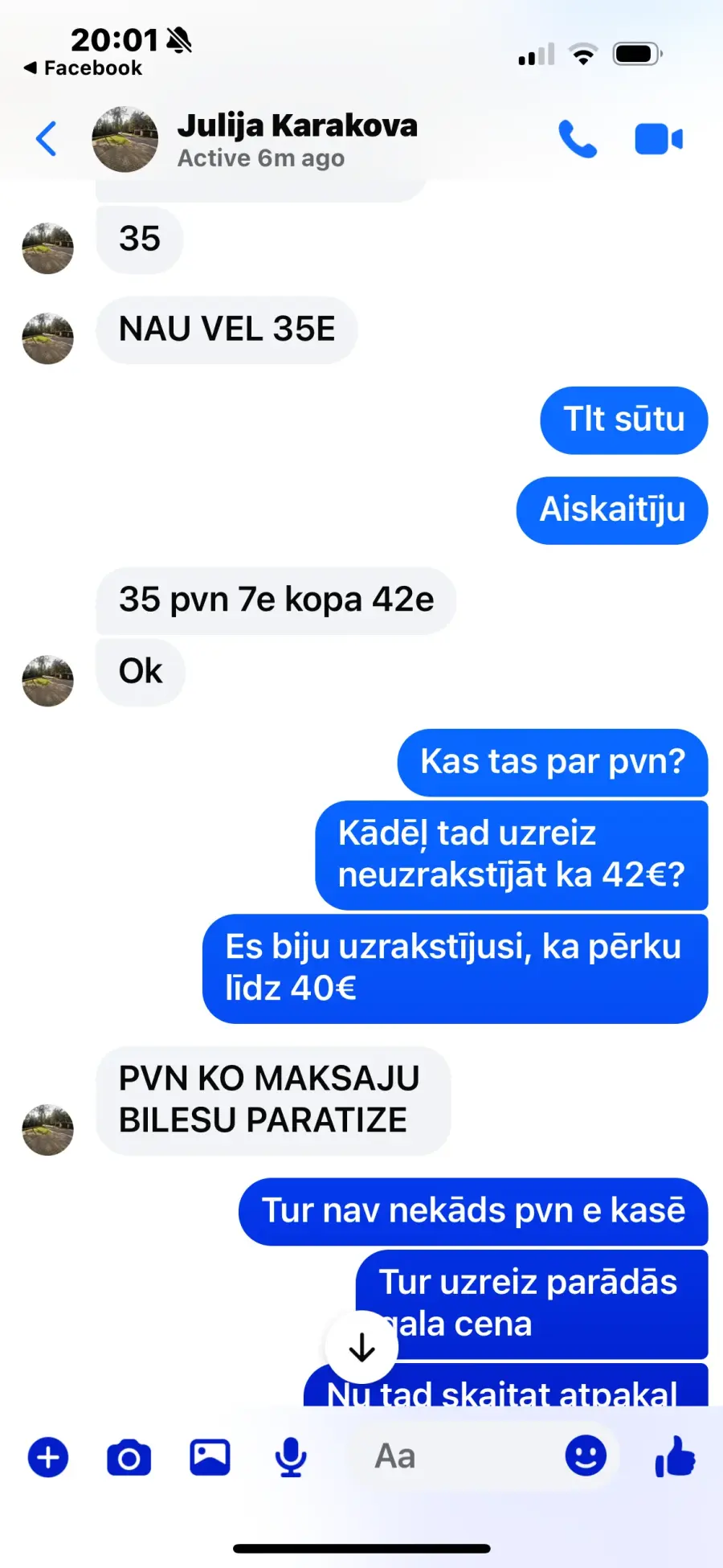Send a thumbs up like
The width and height of the screenshot is (723, 1568).
pos(675,1456)
